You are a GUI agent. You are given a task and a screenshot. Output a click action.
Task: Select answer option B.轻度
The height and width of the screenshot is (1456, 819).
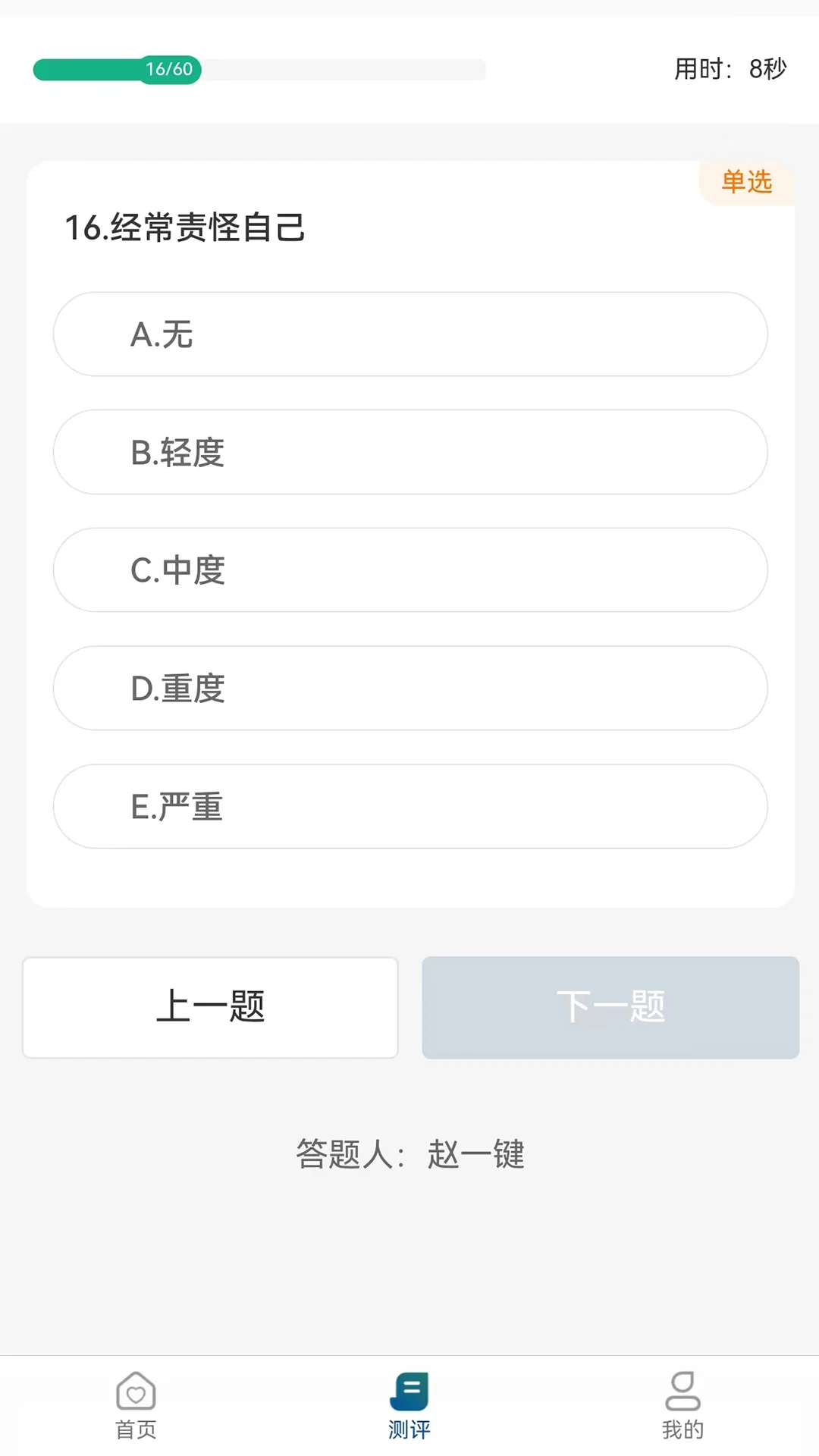(409, 452)
